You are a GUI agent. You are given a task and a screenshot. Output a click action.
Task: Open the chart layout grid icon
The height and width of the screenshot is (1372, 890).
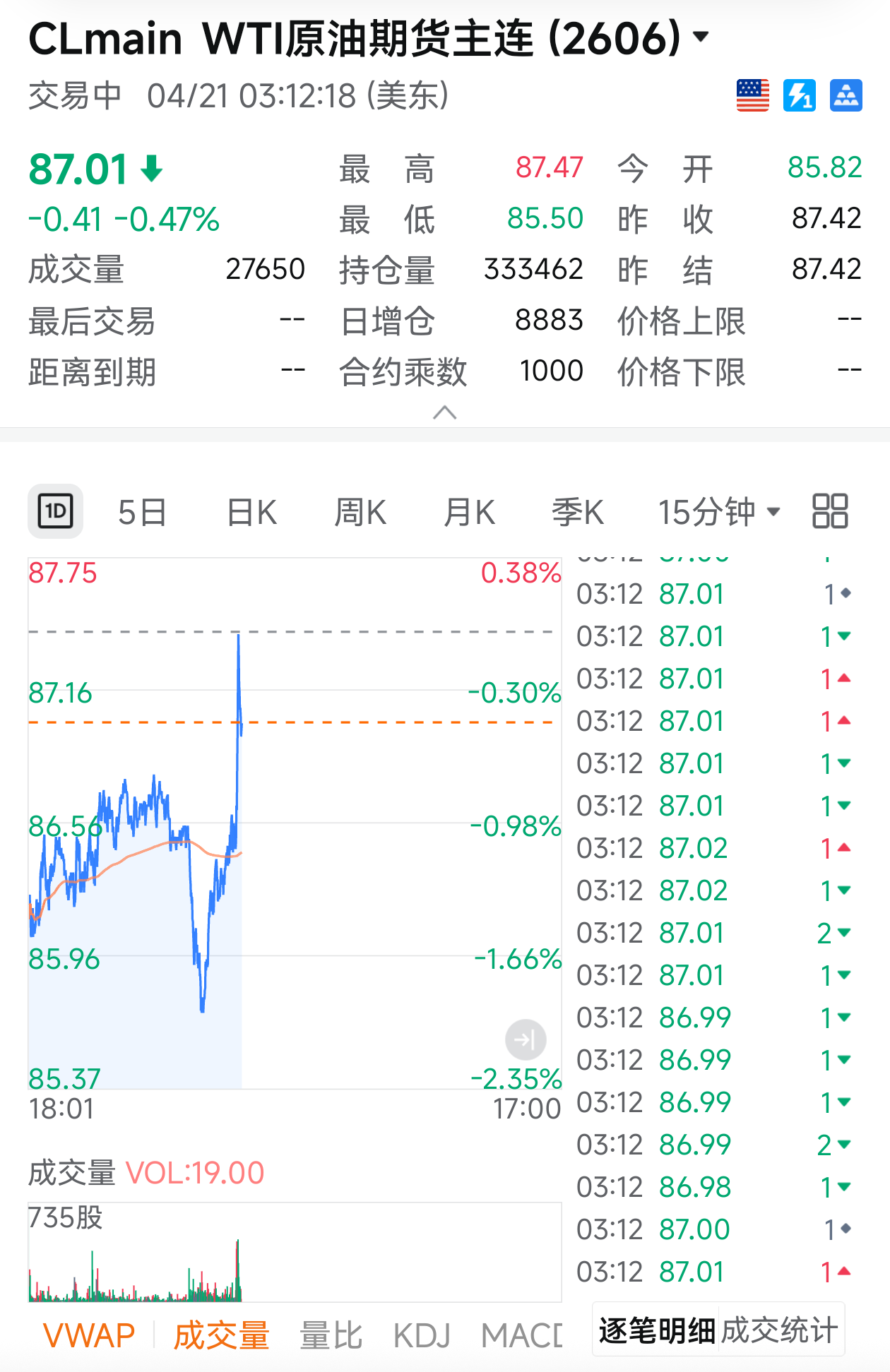coord(830,511)
